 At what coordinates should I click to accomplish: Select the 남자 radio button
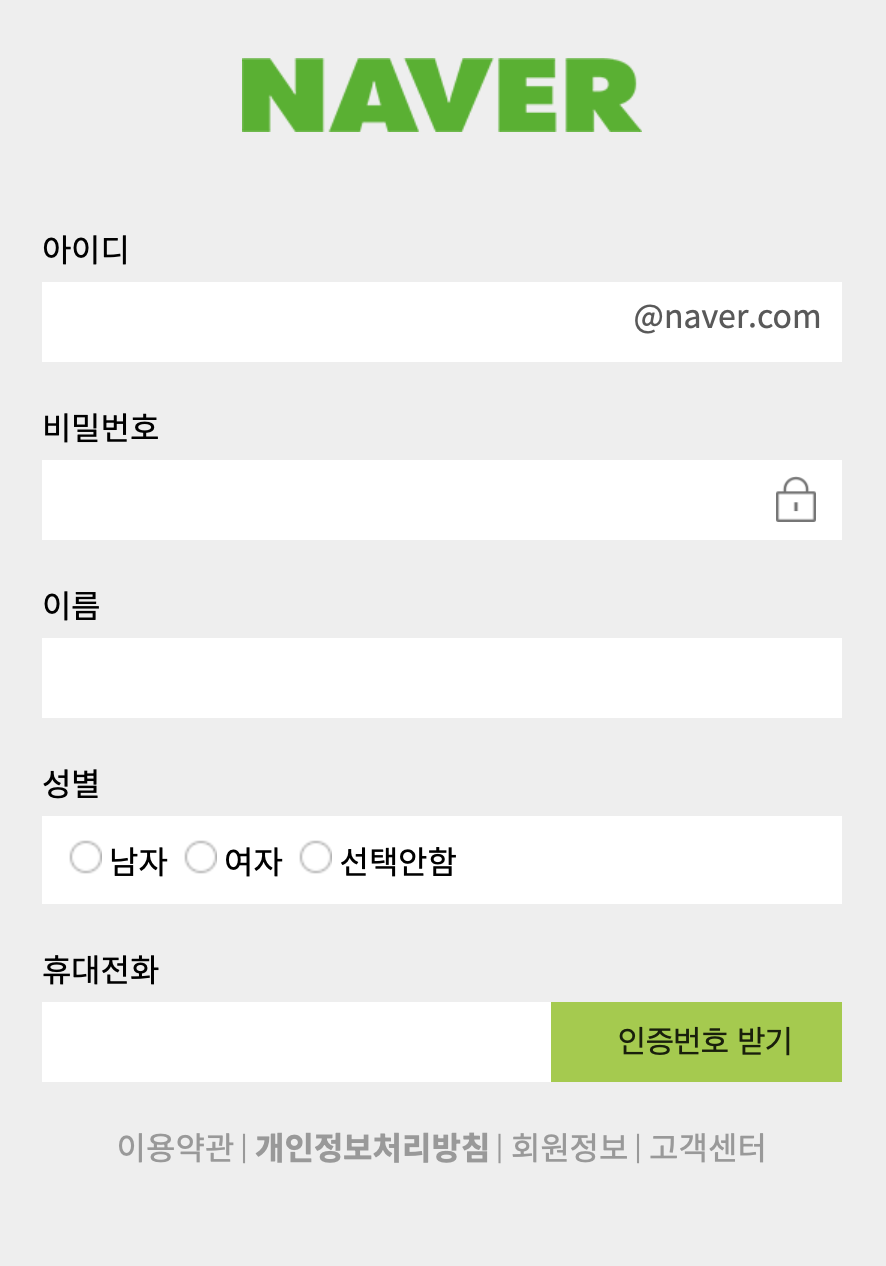(86, 858)
